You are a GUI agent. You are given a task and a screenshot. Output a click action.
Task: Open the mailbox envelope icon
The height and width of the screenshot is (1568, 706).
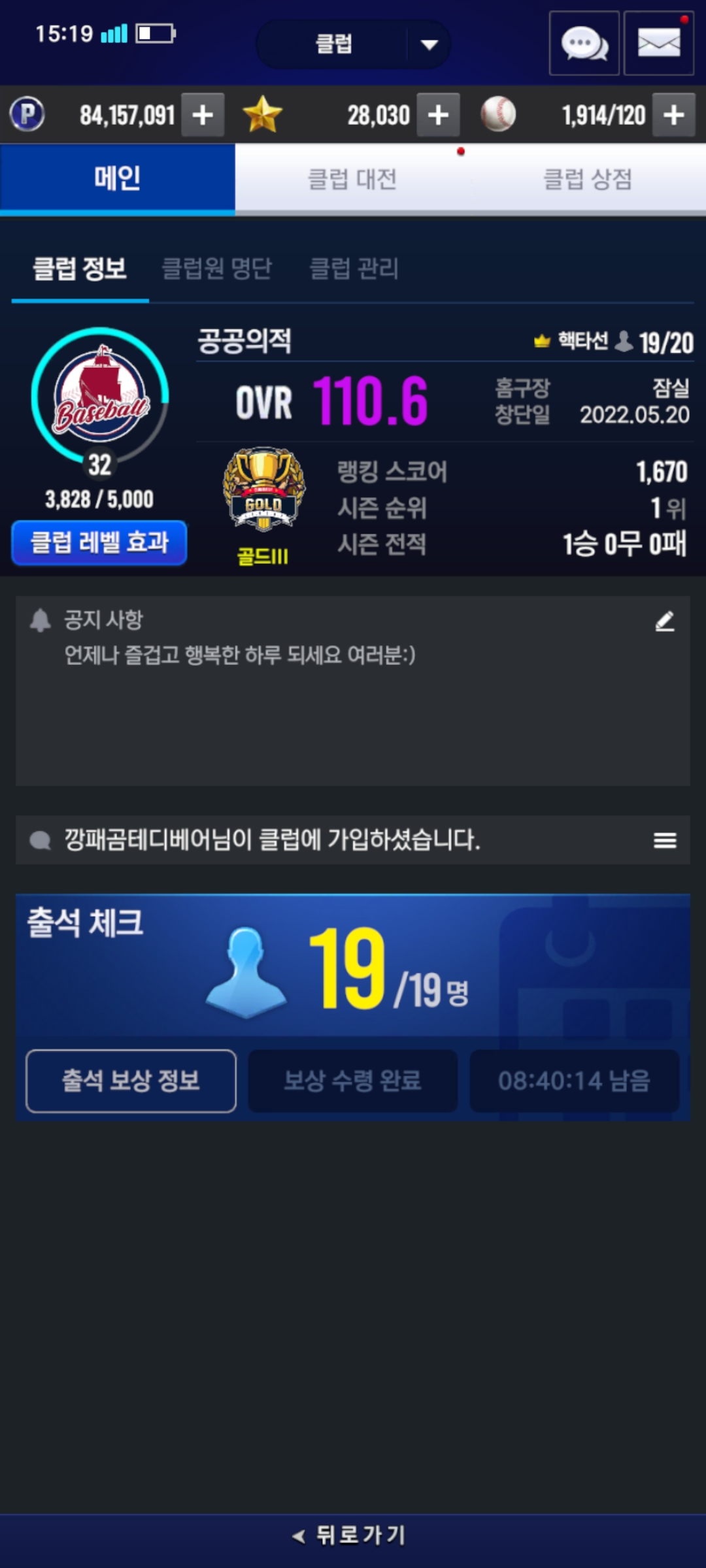pyautogui.click(x=659, y=43)
